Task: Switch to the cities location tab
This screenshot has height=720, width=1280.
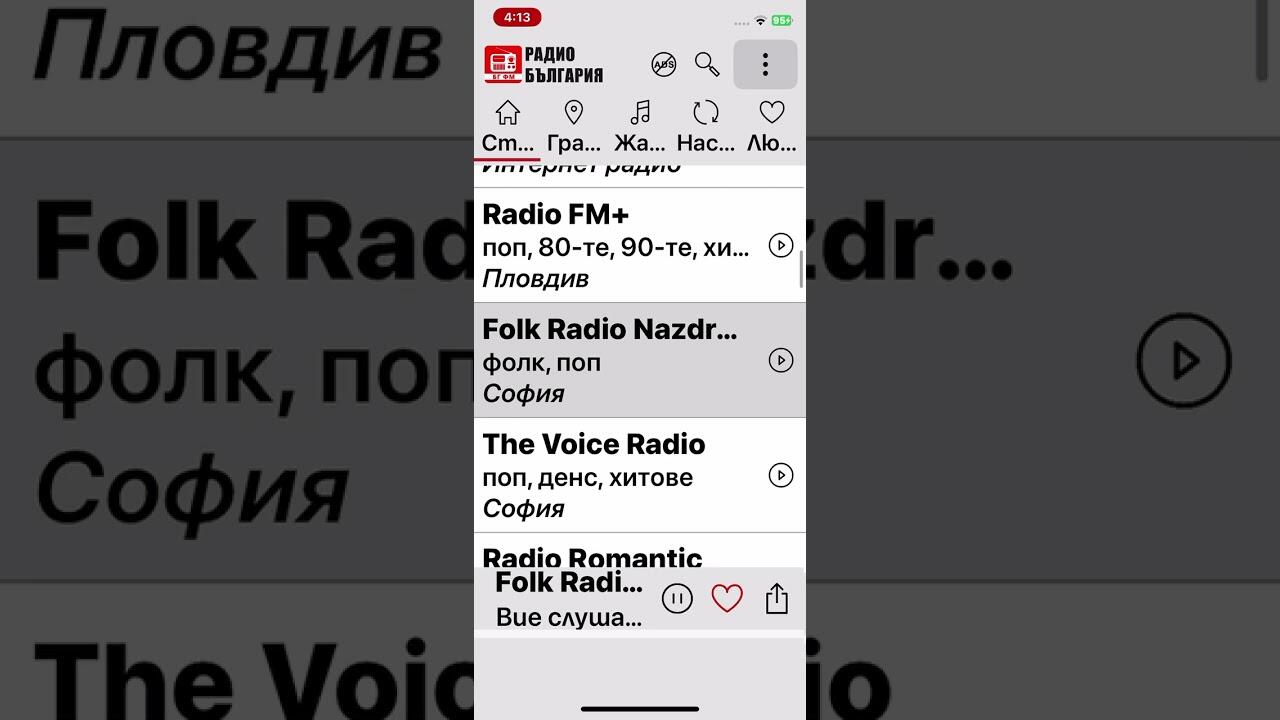Action: (574, 125)
